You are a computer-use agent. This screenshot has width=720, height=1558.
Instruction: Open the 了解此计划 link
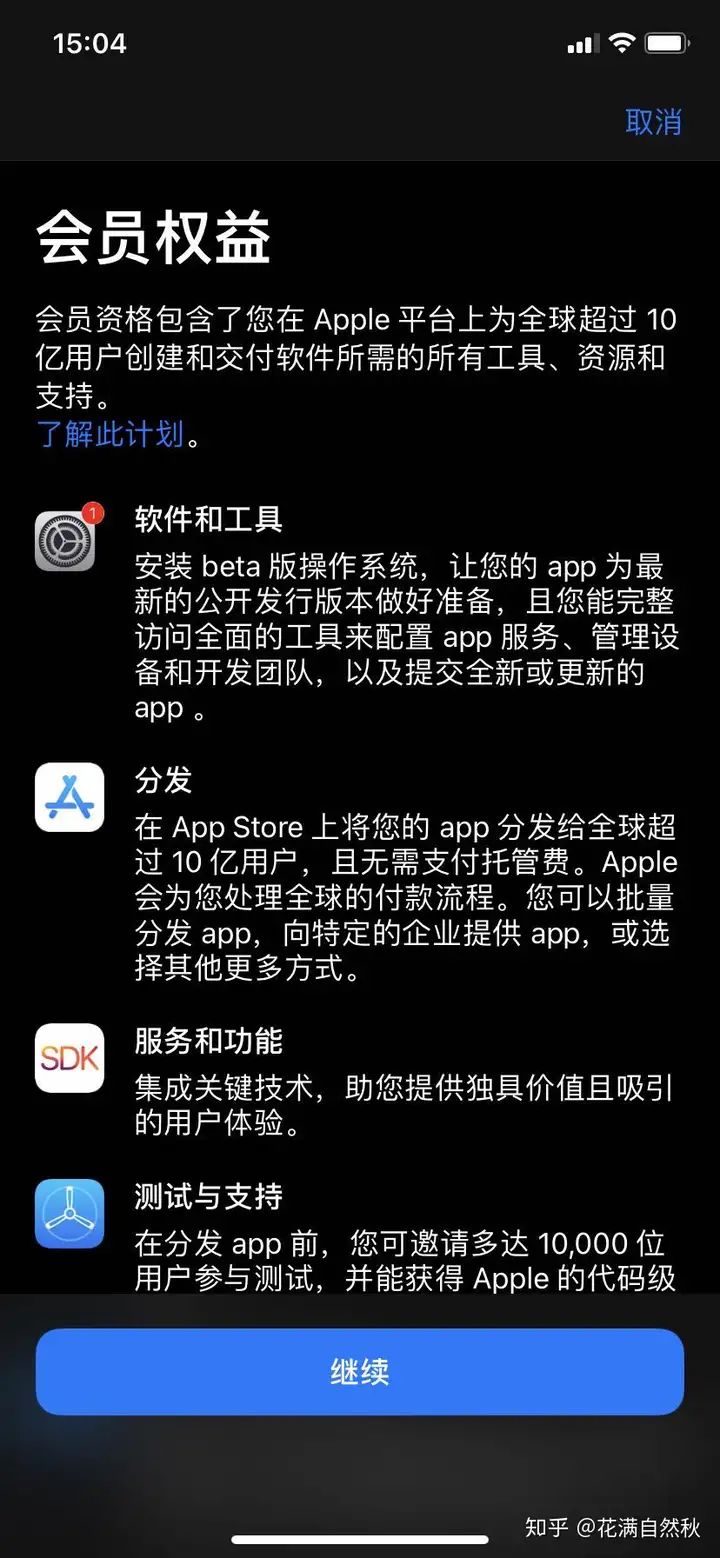[x=110, y=434]
